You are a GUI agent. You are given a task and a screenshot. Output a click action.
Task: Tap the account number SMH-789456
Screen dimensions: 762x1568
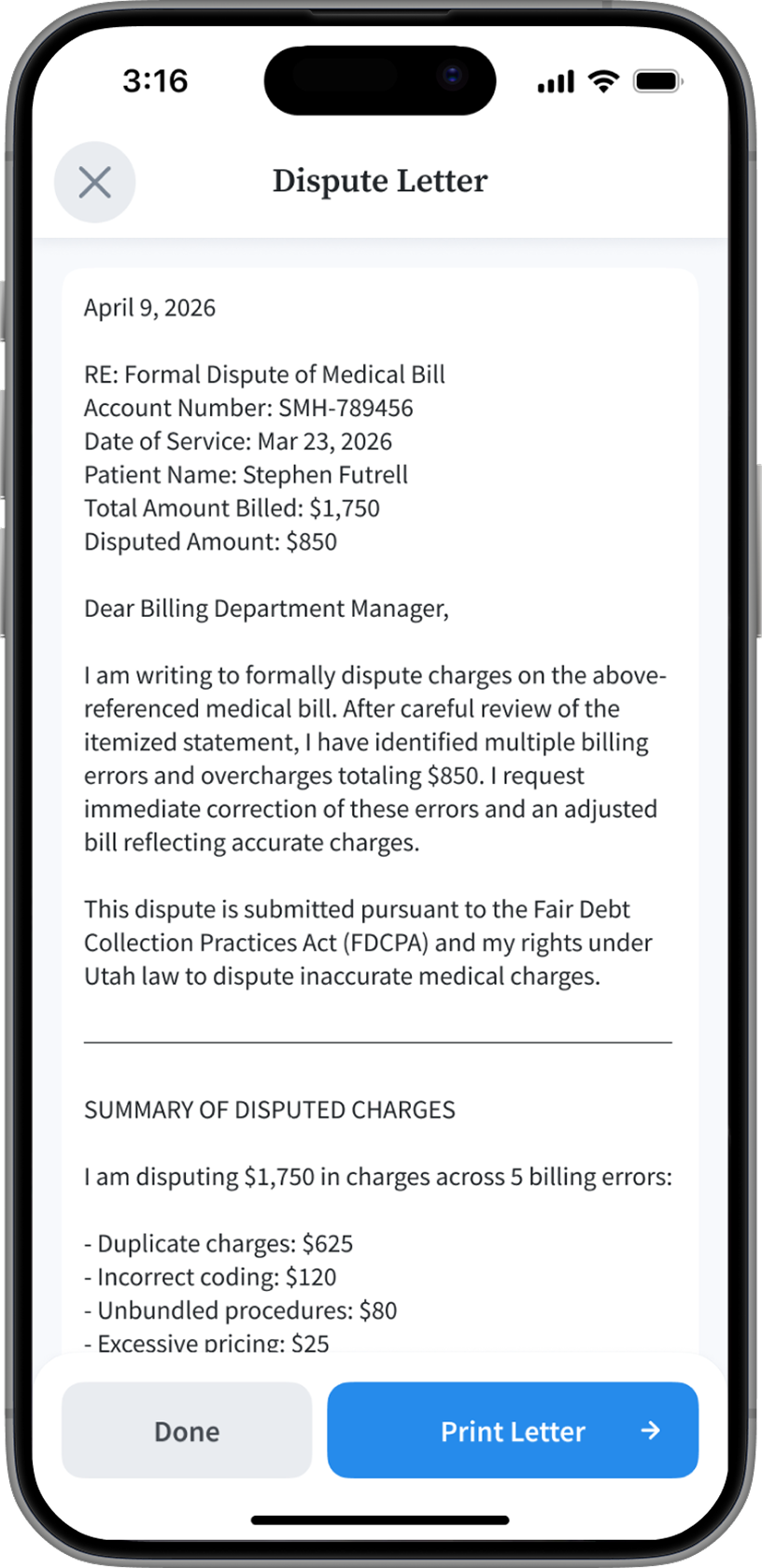coord(248,408)
